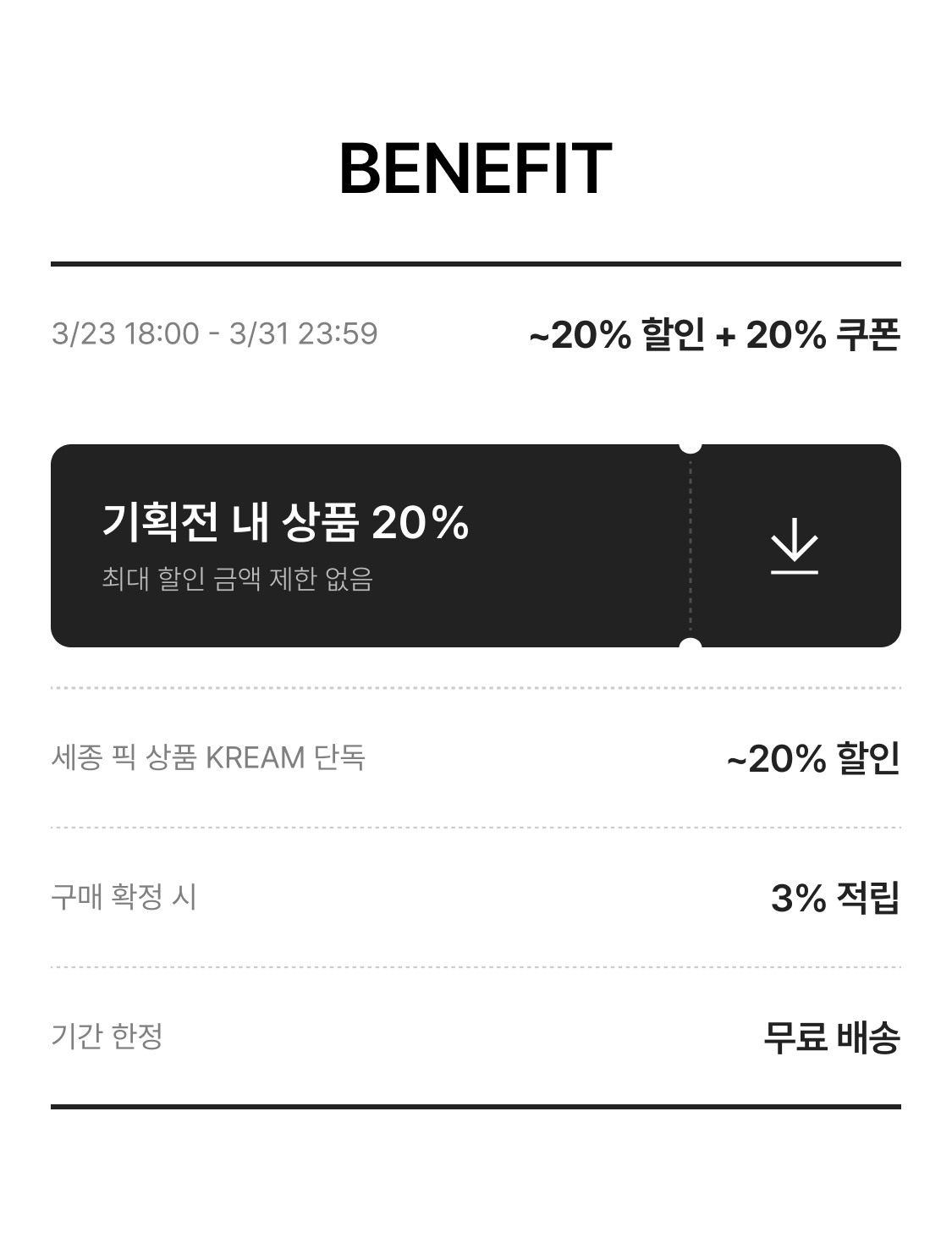Download the 기획전 내 상품 20% coupon
Image resolution: width=952 pixels, height=1249 pixels.
795,546
